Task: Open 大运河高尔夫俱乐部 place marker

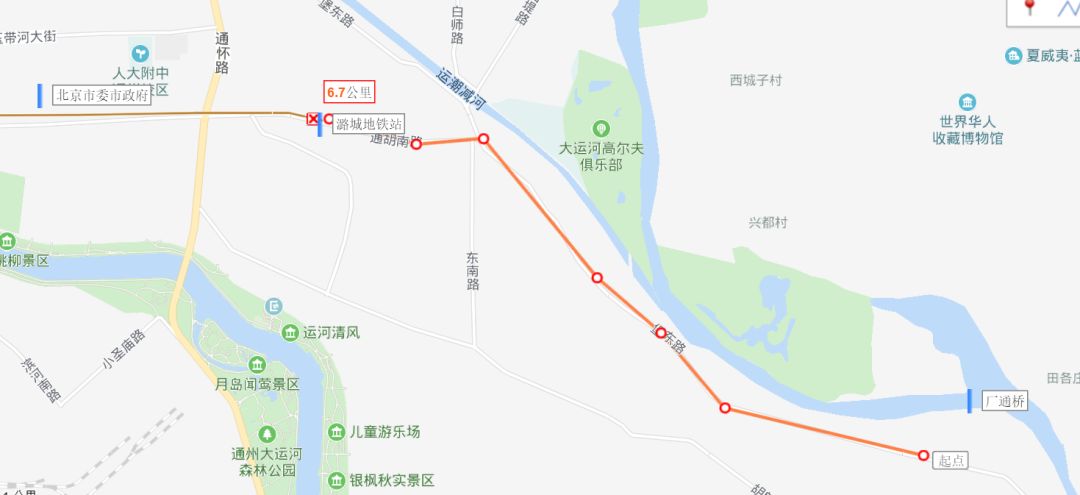Action: (601, 128)
